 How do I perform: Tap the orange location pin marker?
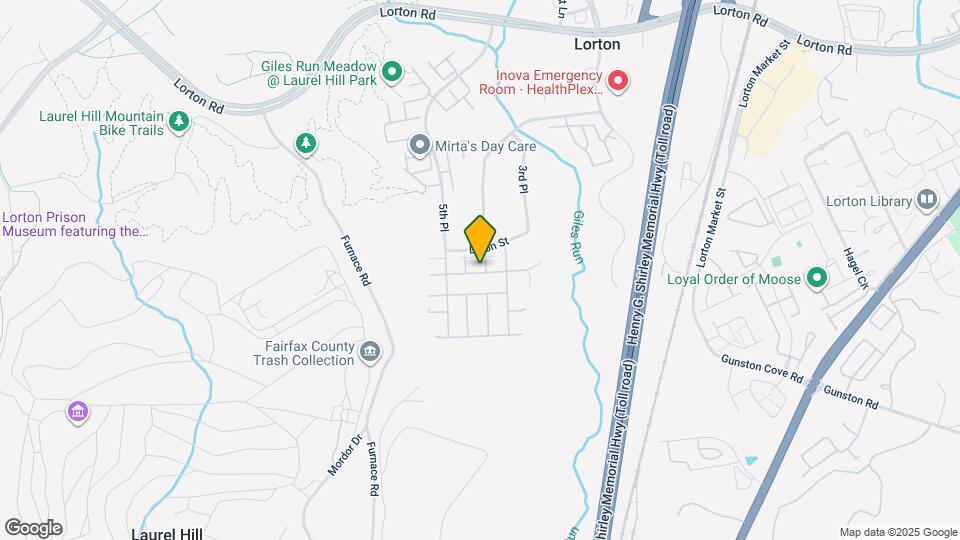[481, 238]
